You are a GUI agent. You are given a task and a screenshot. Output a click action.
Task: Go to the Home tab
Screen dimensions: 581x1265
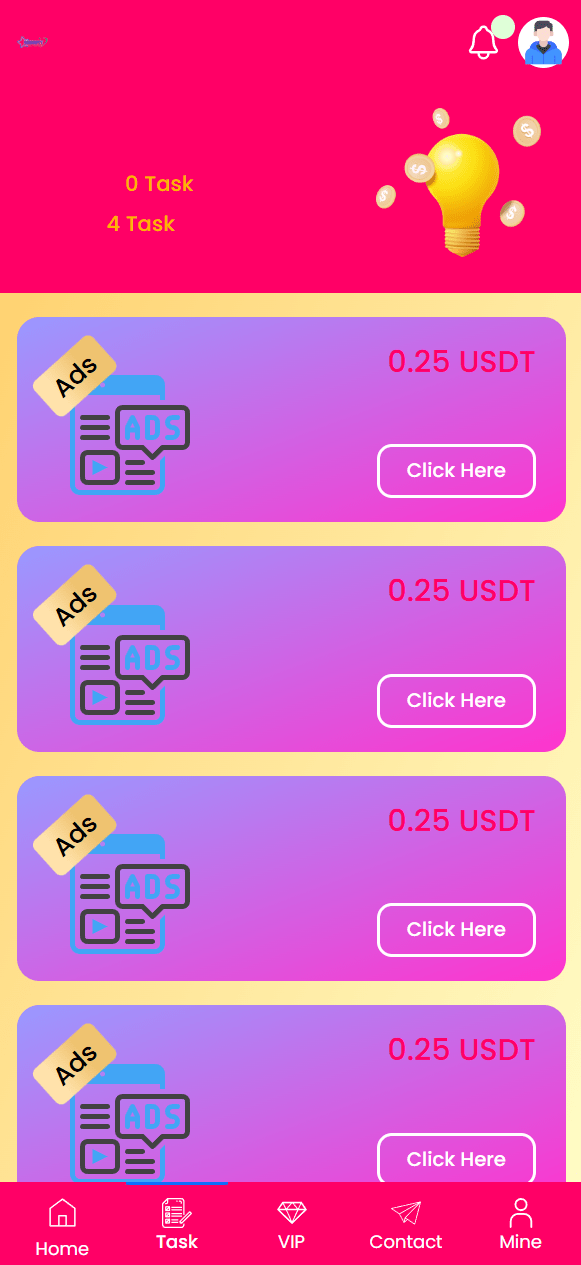[62, 1227]
